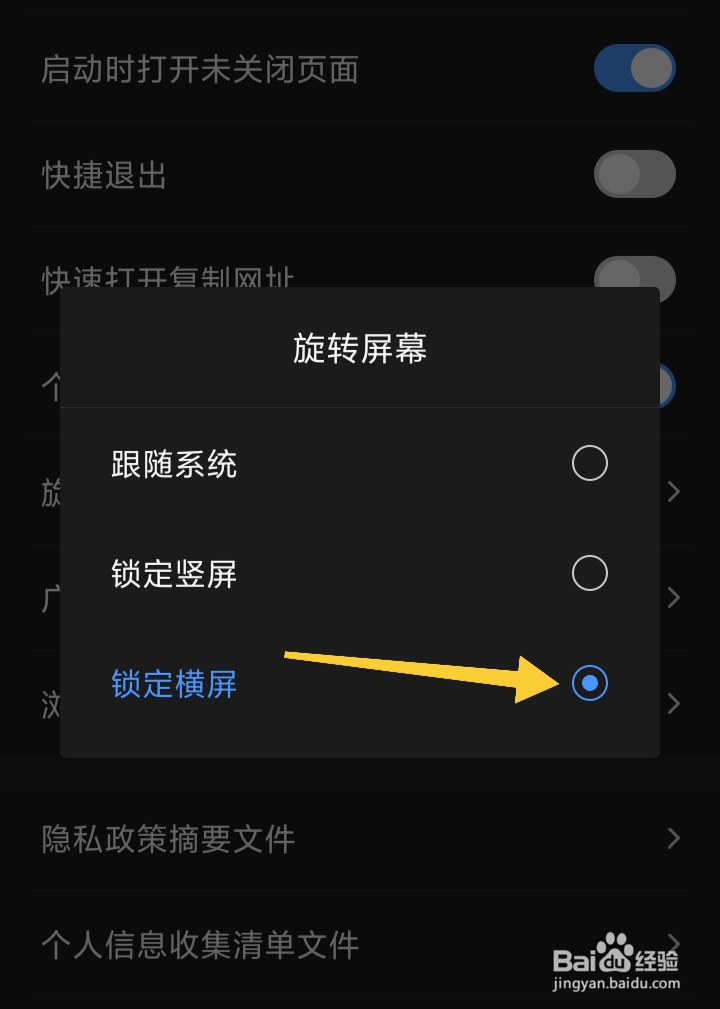This screenshot has height=1009, width=720.
Task: Select the 锁定竖屏 menu entry
Action: click(x=172, y=574)
